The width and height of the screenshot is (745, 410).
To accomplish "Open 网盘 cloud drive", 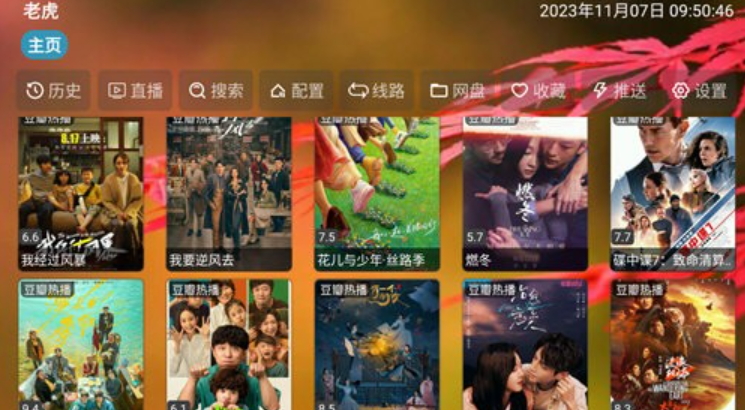I will [x=457, y=91].
